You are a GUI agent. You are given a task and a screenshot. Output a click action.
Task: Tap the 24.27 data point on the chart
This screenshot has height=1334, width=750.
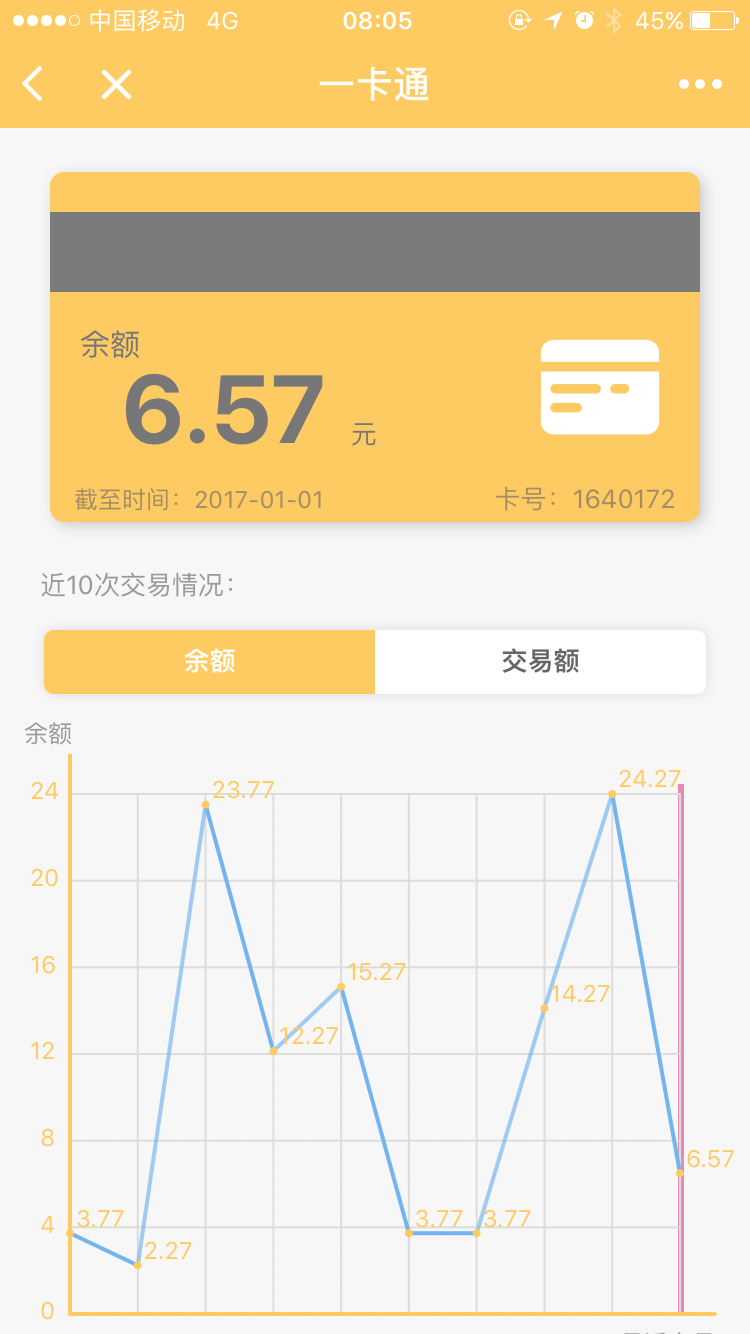[x=612, y=794]
